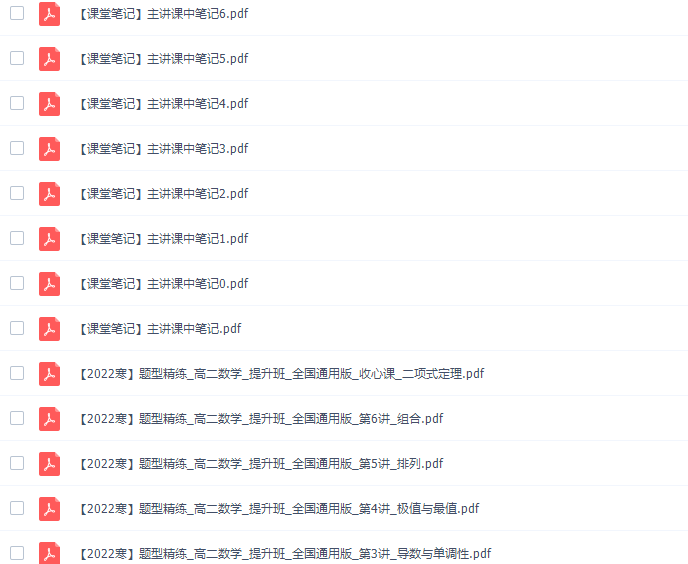Open 【课堂笔记】主讲课中笔记0.pdf

[x=162, y=283]
